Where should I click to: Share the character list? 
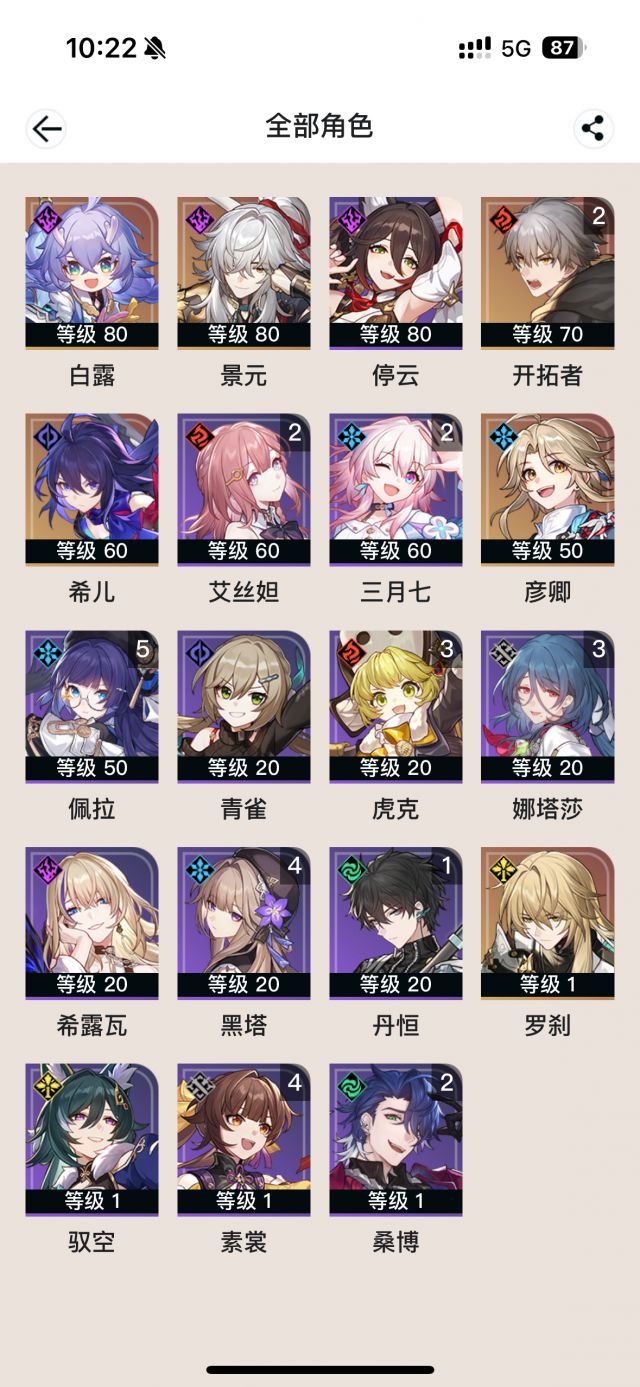pyautogui.click(x=593, y=128)
